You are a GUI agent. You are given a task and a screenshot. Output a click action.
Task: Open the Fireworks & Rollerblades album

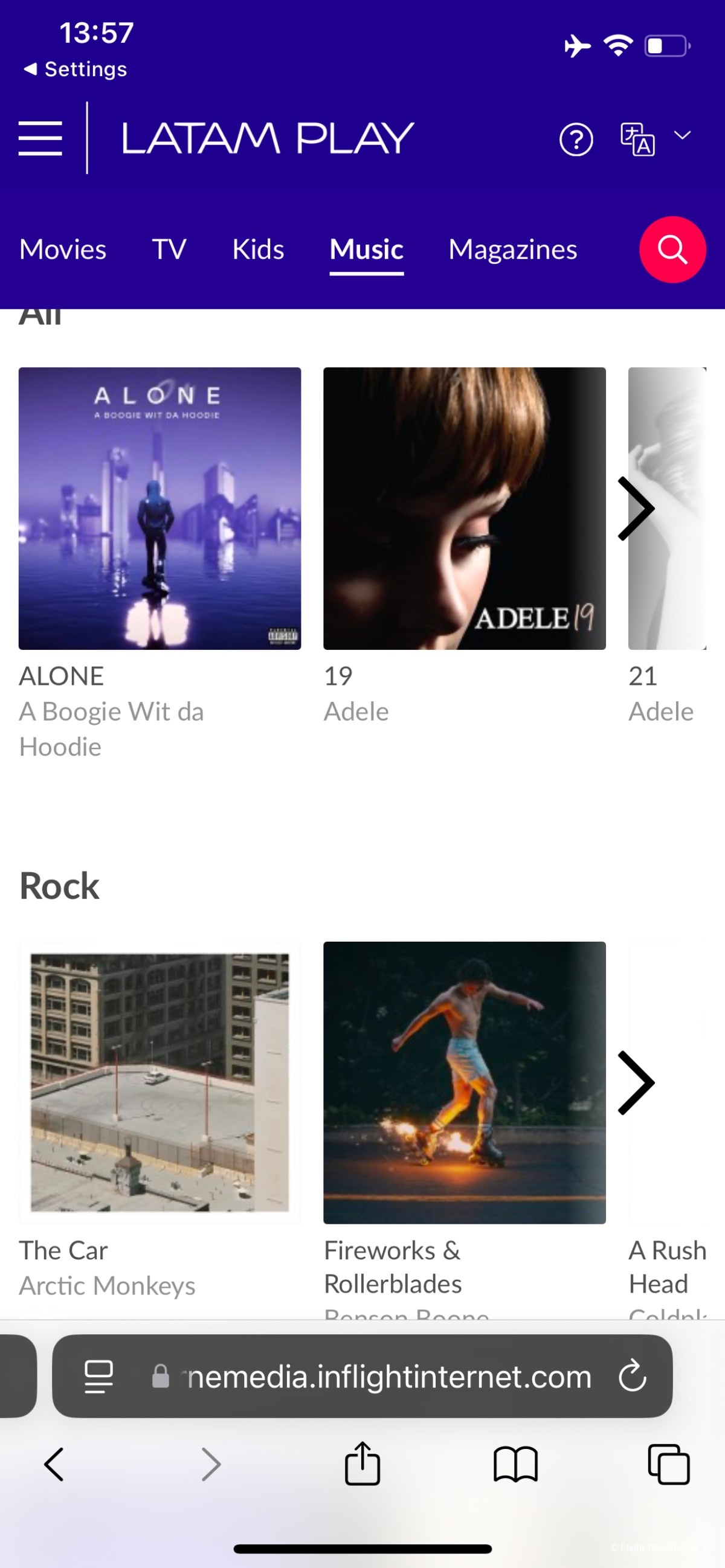(464, 1082)
